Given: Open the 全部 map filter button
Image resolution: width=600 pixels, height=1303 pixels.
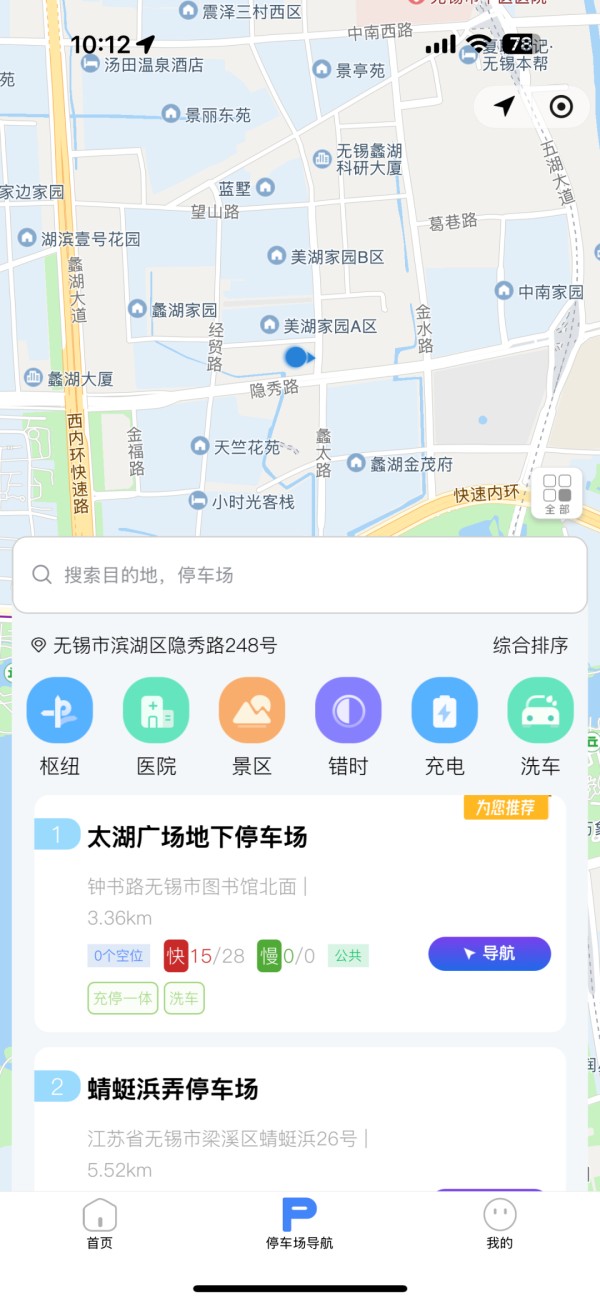Looking at the screenshot, I should (x=557, y=495).
